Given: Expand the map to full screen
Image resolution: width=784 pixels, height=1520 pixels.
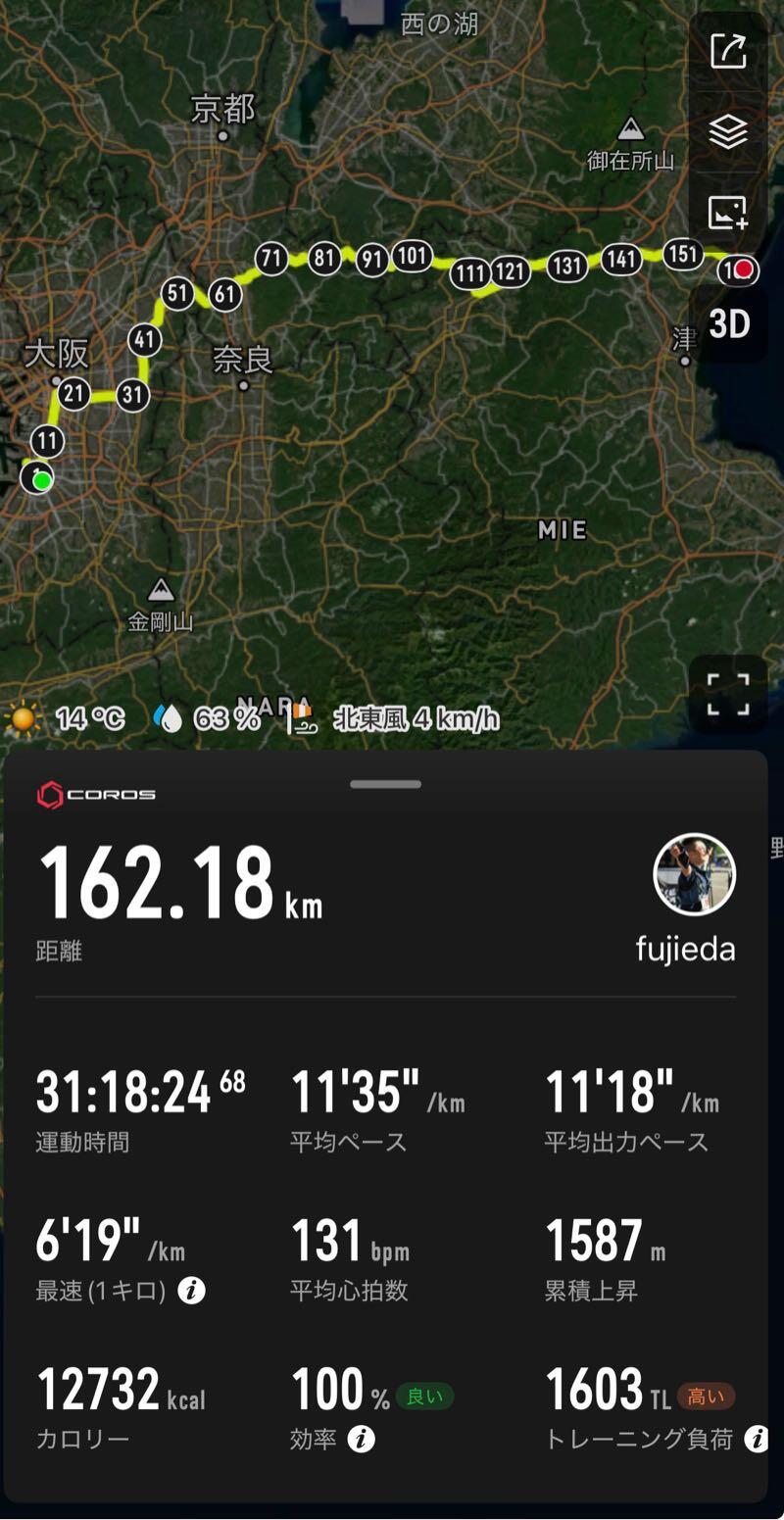Looking at the screenshot, I should click(x=728, y=694).
